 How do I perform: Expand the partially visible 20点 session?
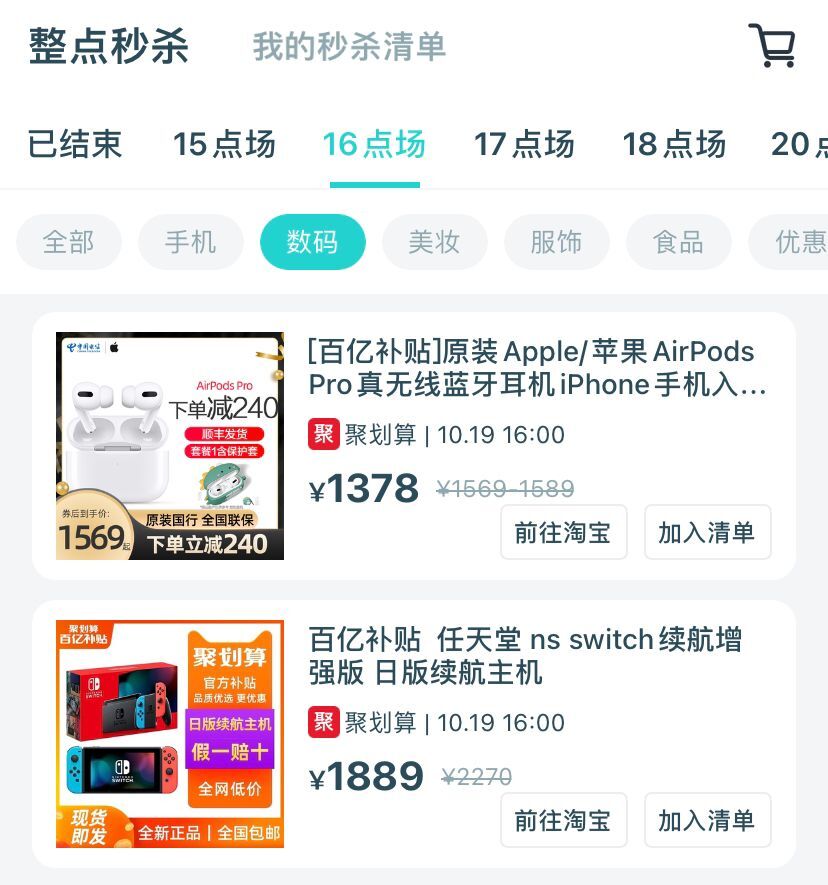coord(805,145)
